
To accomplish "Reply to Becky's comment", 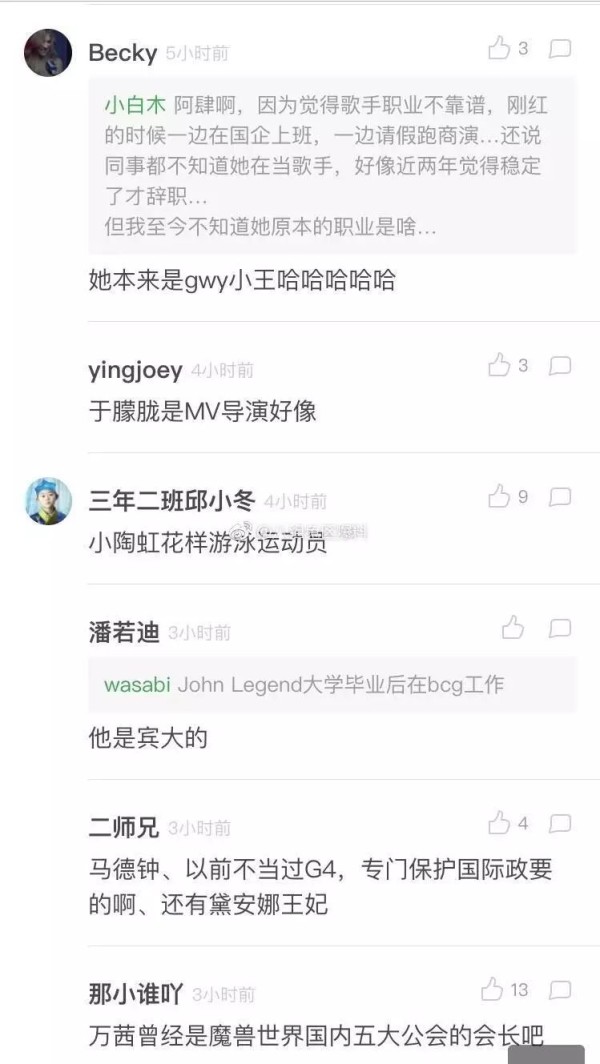I will coord(561,48).
